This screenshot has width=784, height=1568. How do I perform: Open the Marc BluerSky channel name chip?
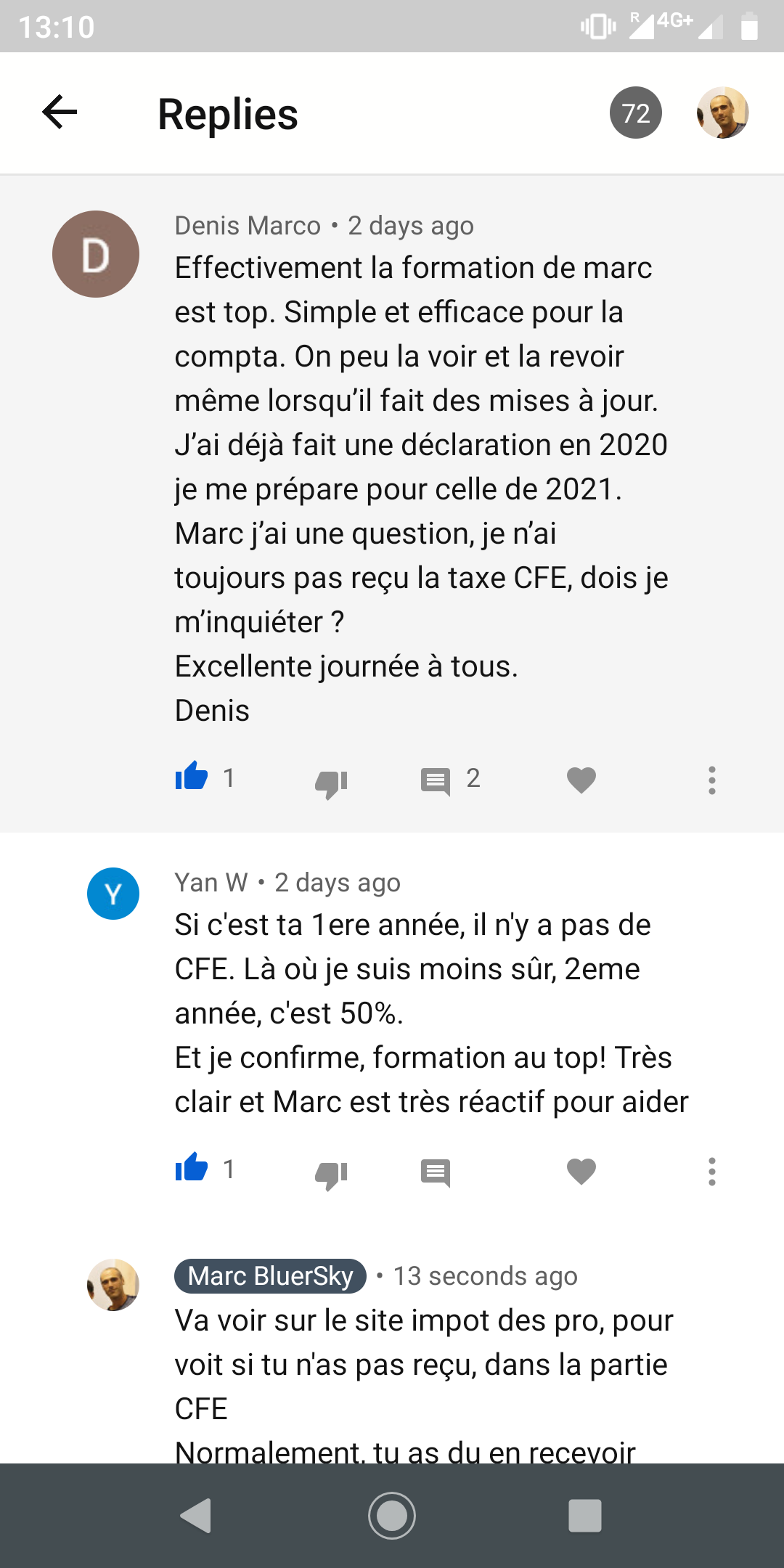coord(270,1275)
